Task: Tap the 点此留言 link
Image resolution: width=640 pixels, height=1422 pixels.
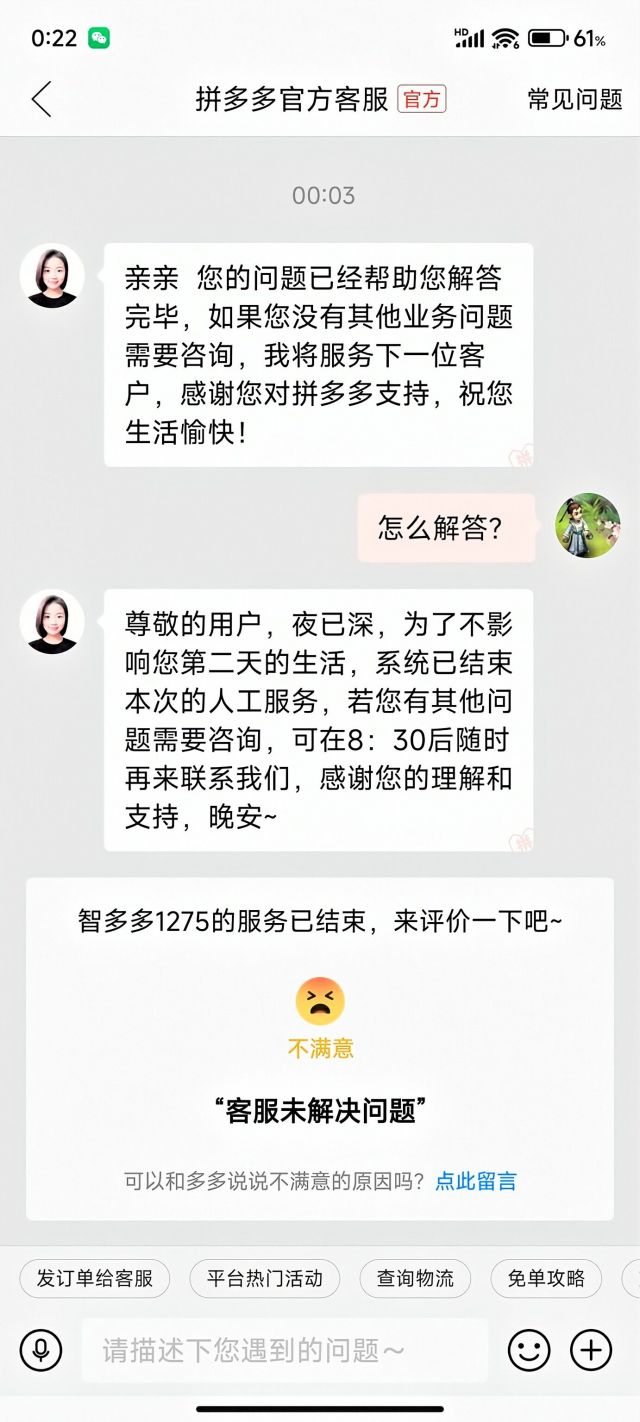Action: pyautogui.click(x=476, y=1181)
